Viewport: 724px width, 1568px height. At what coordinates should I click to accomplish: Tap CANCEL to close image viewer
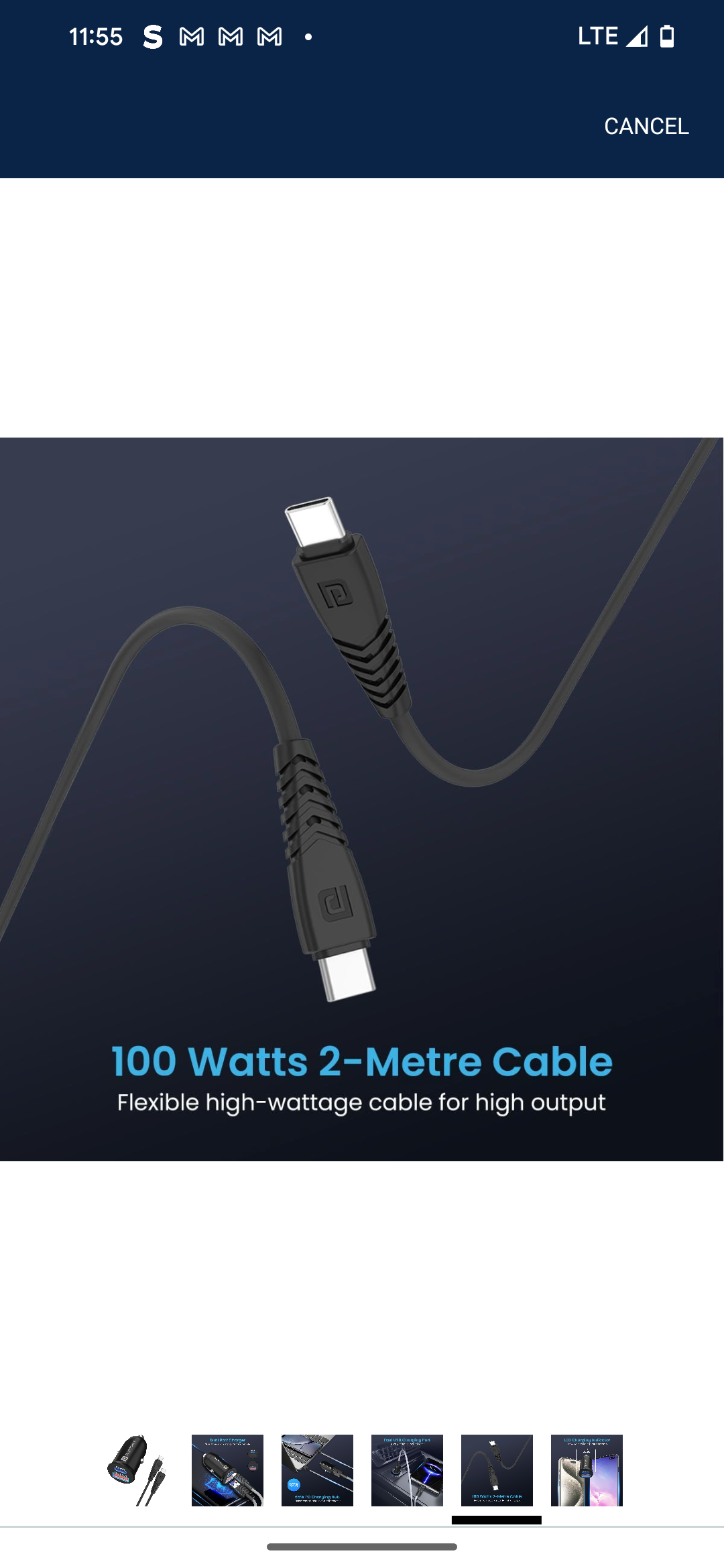tap(646, 126)
